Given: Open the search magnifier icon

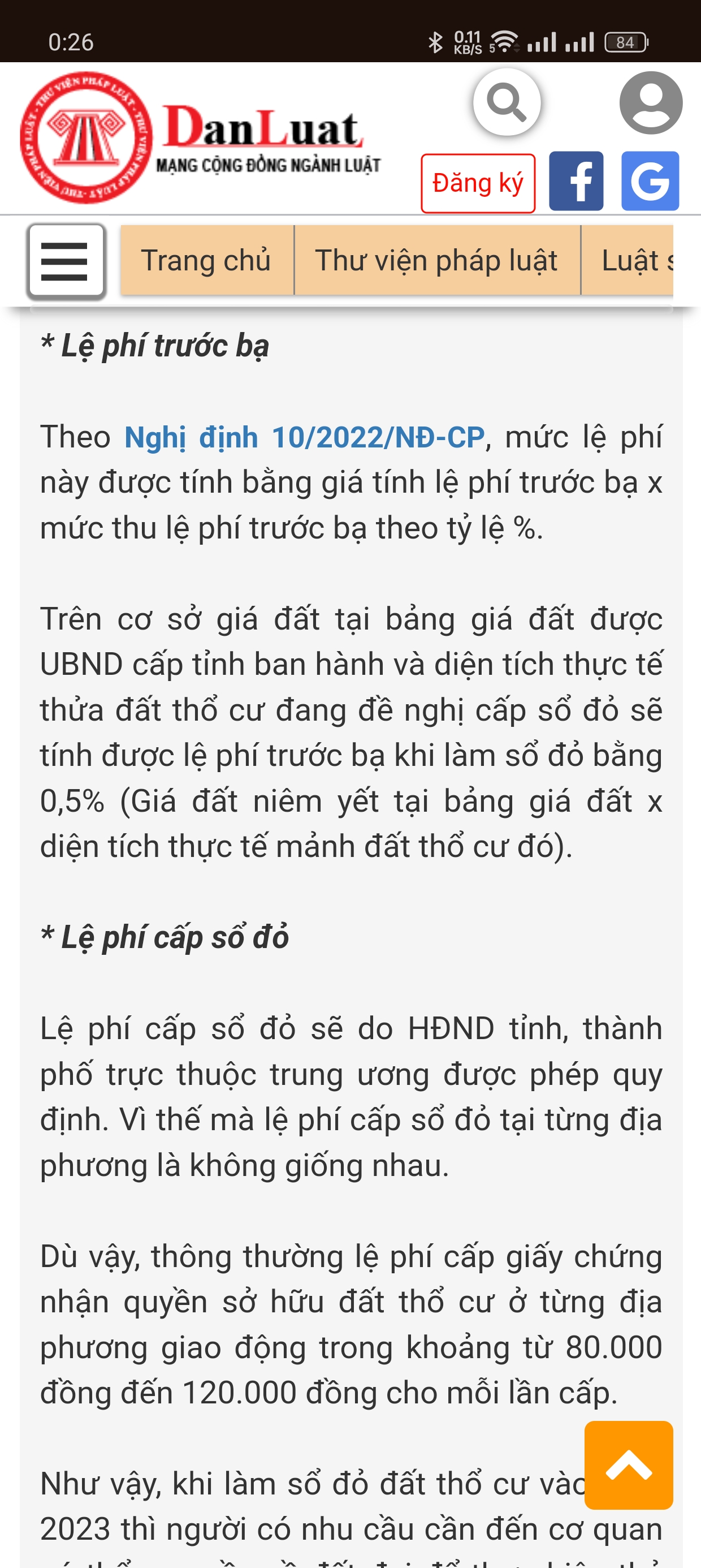Looking at the screenshot, I should (507, 102).
